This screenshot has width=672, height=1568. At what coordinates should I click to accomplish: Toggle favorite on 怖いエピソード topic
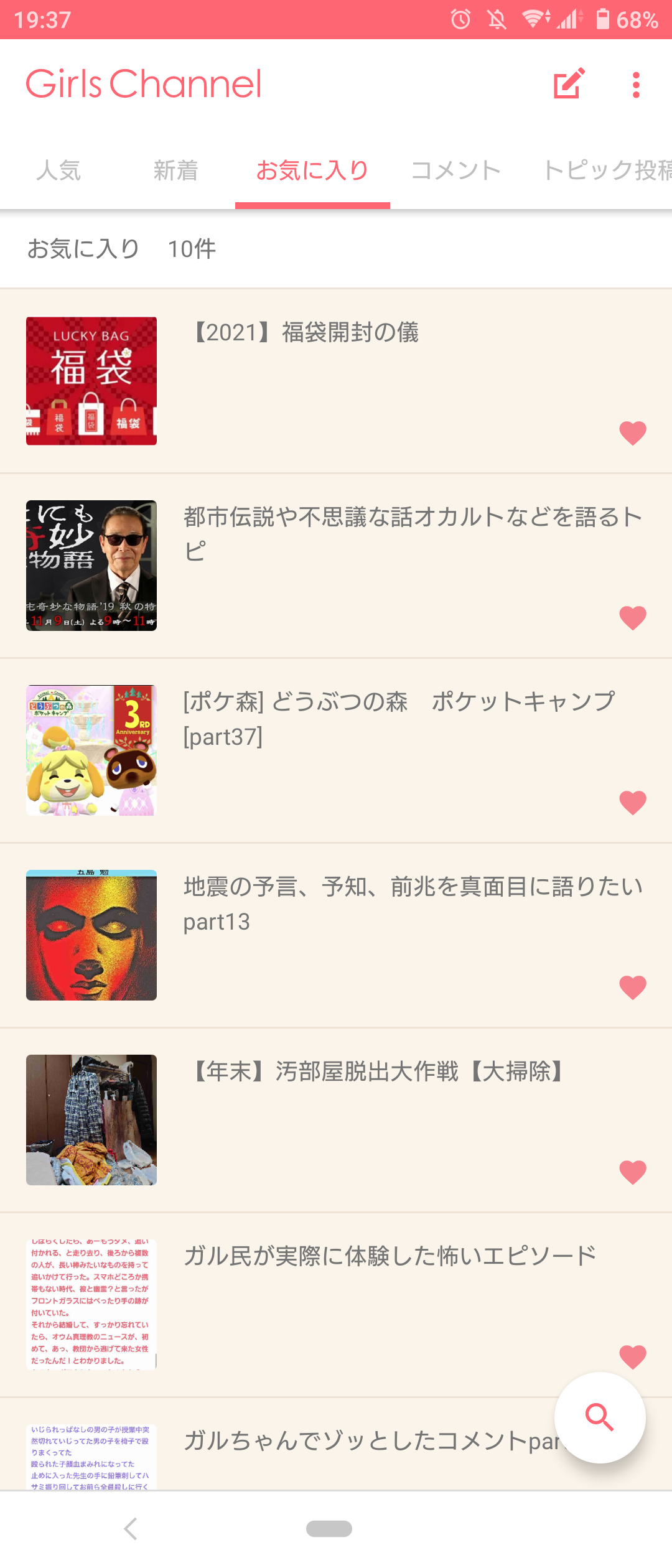(x=633, y=1358)
